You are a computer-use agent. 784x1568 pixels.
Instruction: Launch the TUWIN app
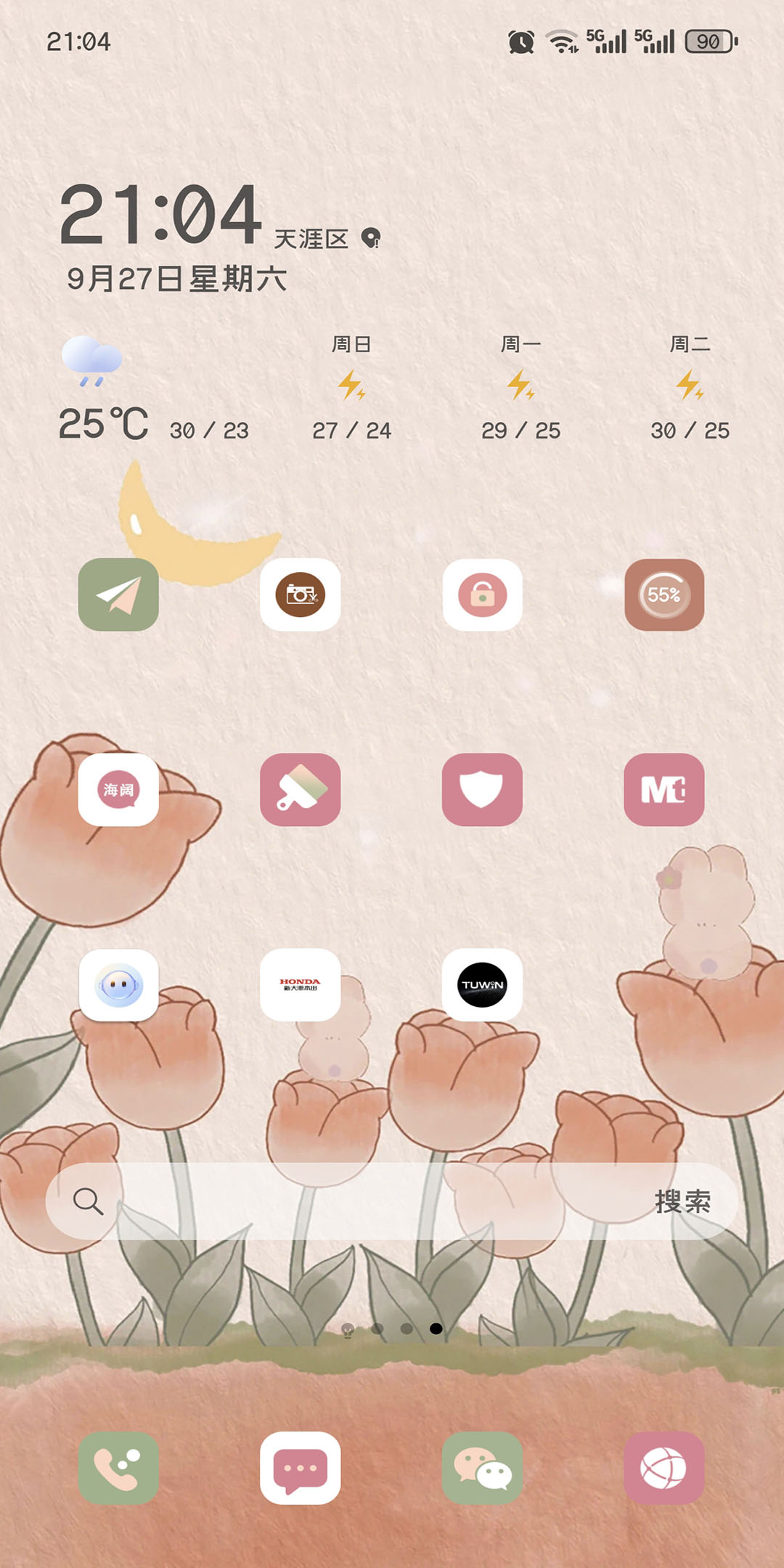pyautogui.click(x=483, y=985)
